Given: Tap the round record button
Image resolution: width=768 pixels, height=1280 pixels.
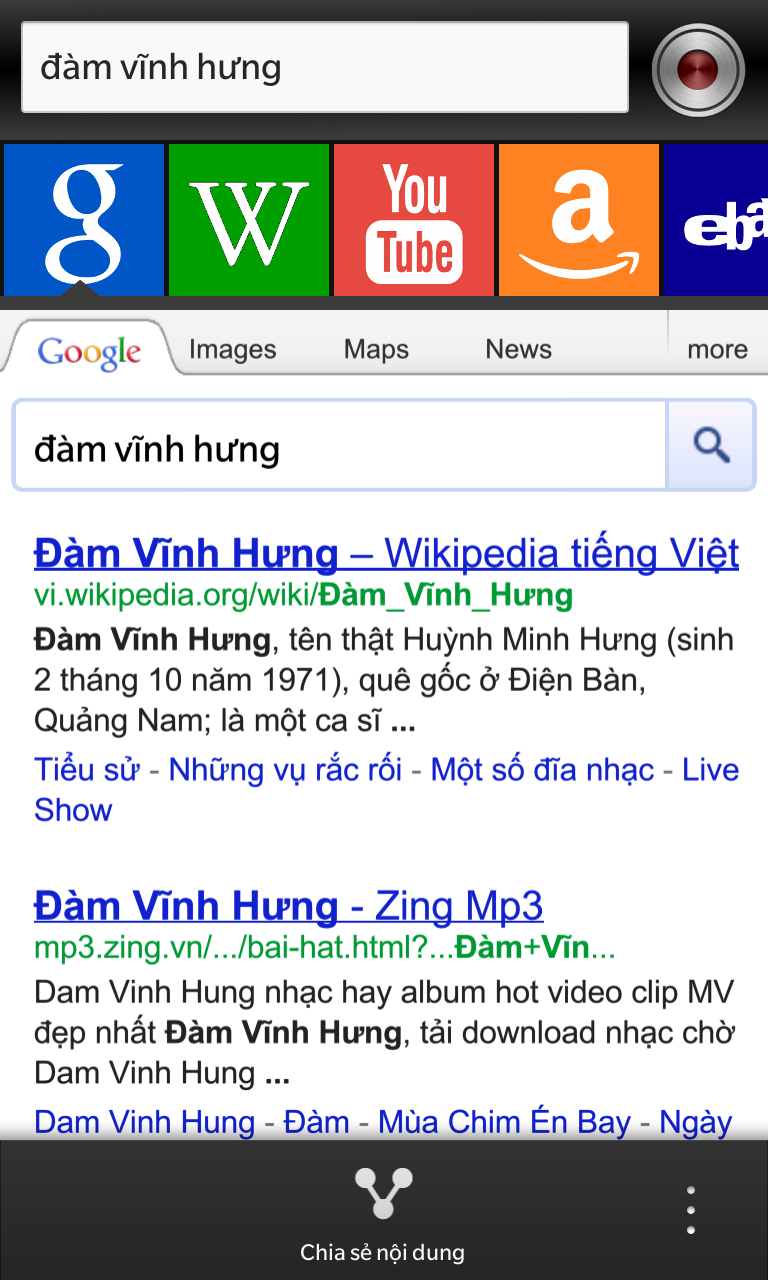Looking at the screenshot, I should pos(697,70).
